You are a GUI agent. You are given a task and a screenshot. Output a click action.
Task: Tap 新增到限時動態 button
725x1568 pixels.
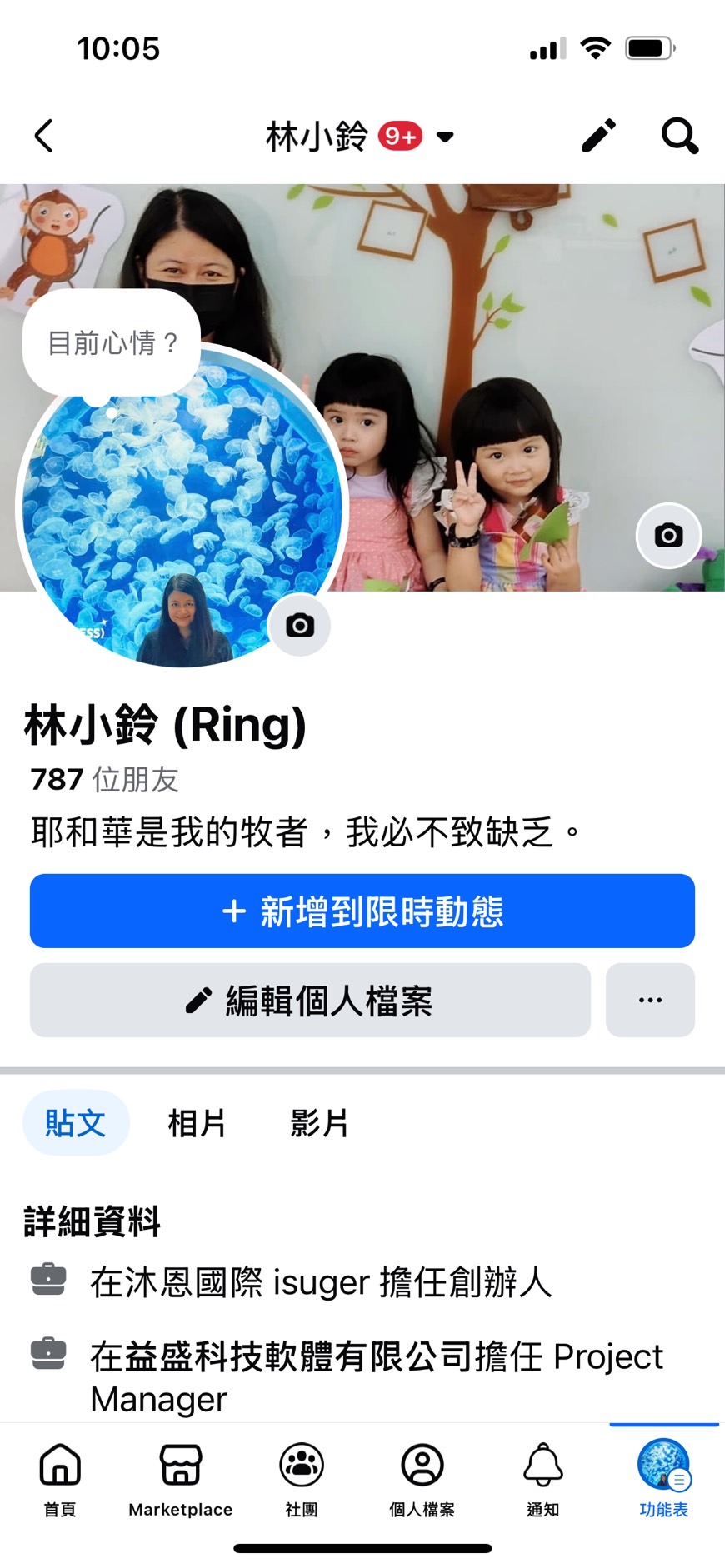click(362, 911)
